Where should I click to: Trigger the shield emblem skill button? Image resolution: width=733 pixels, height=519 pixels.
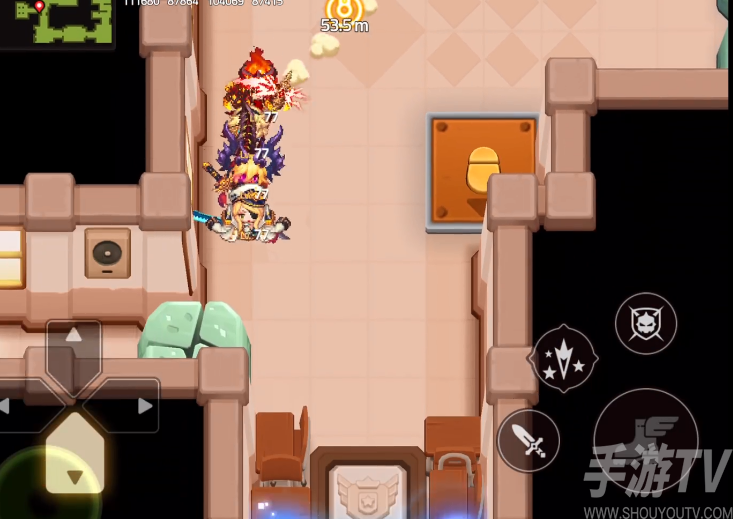(x=645, y=324)
